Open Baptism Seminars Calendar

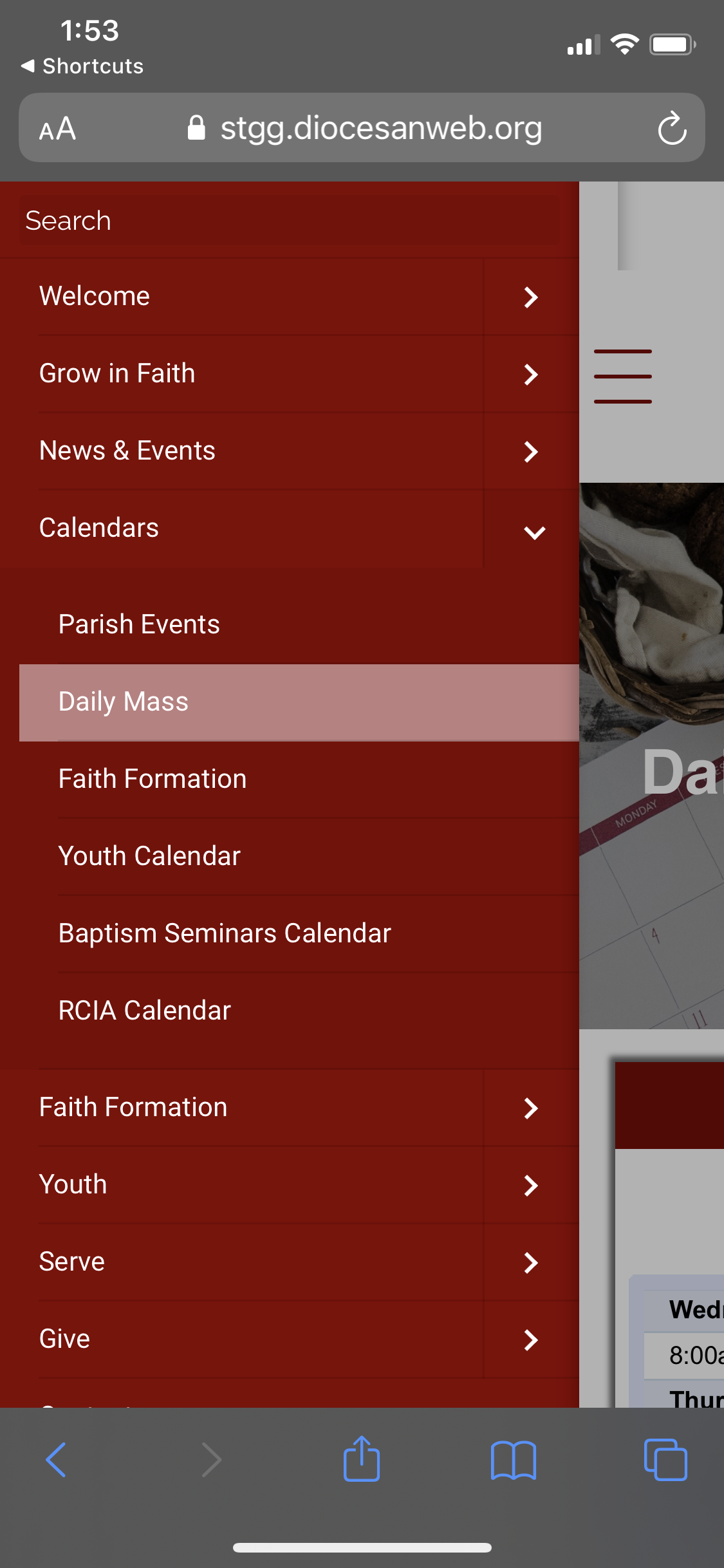[225, 933]
